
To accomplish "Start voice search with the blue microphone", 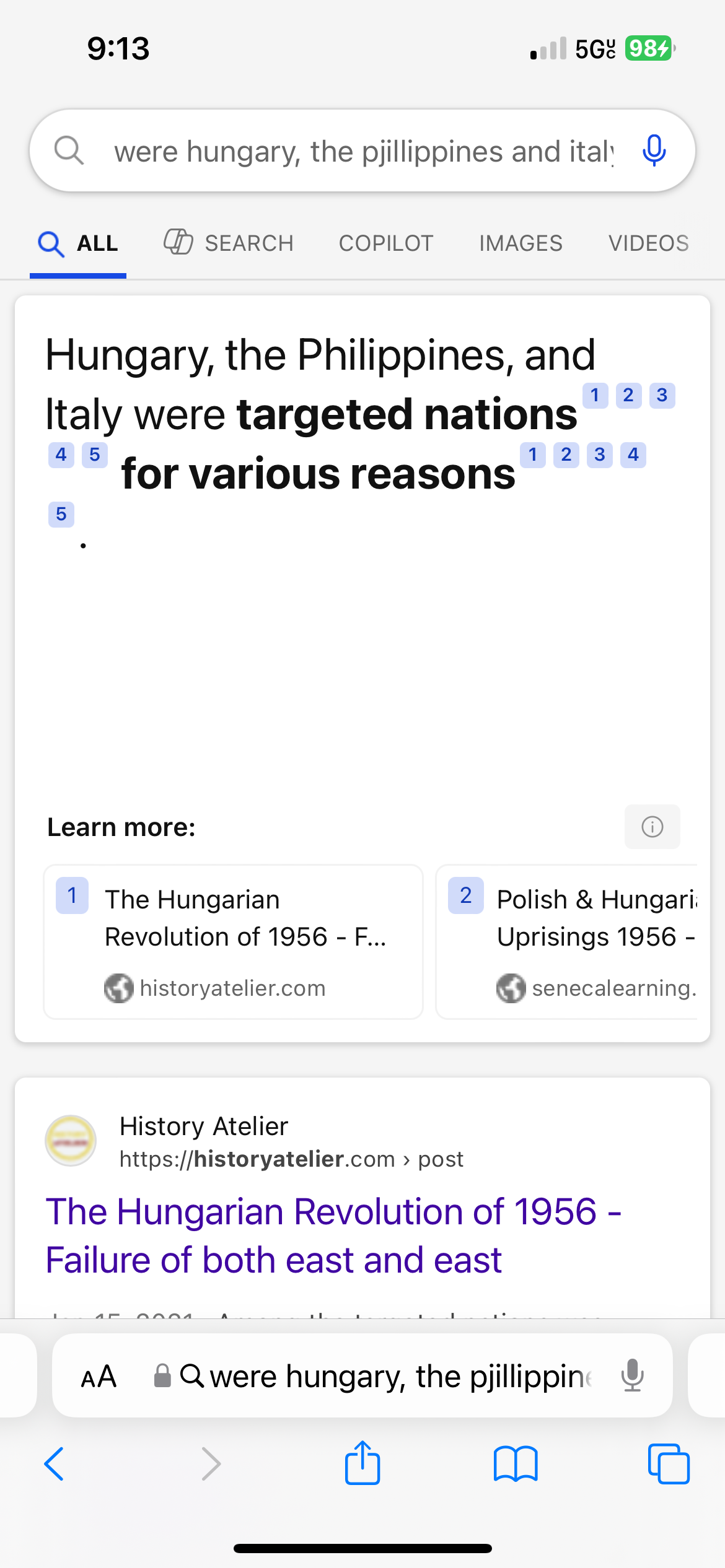I will click(654, 151).
